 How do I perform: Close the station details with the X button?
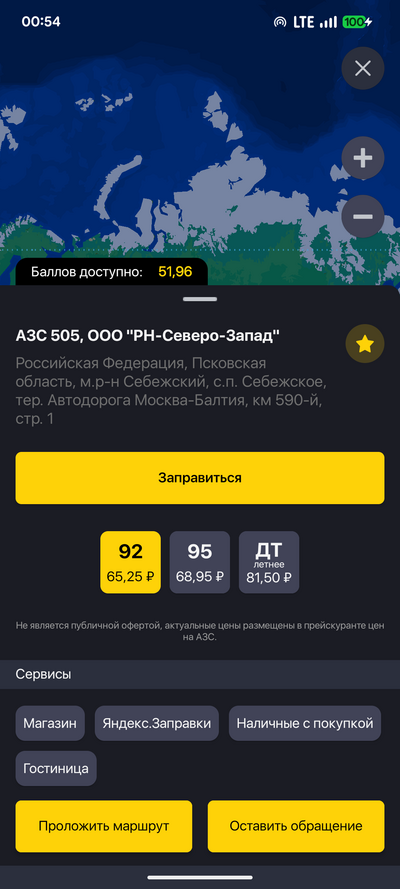pyautogui.click(x=363, y=69)
